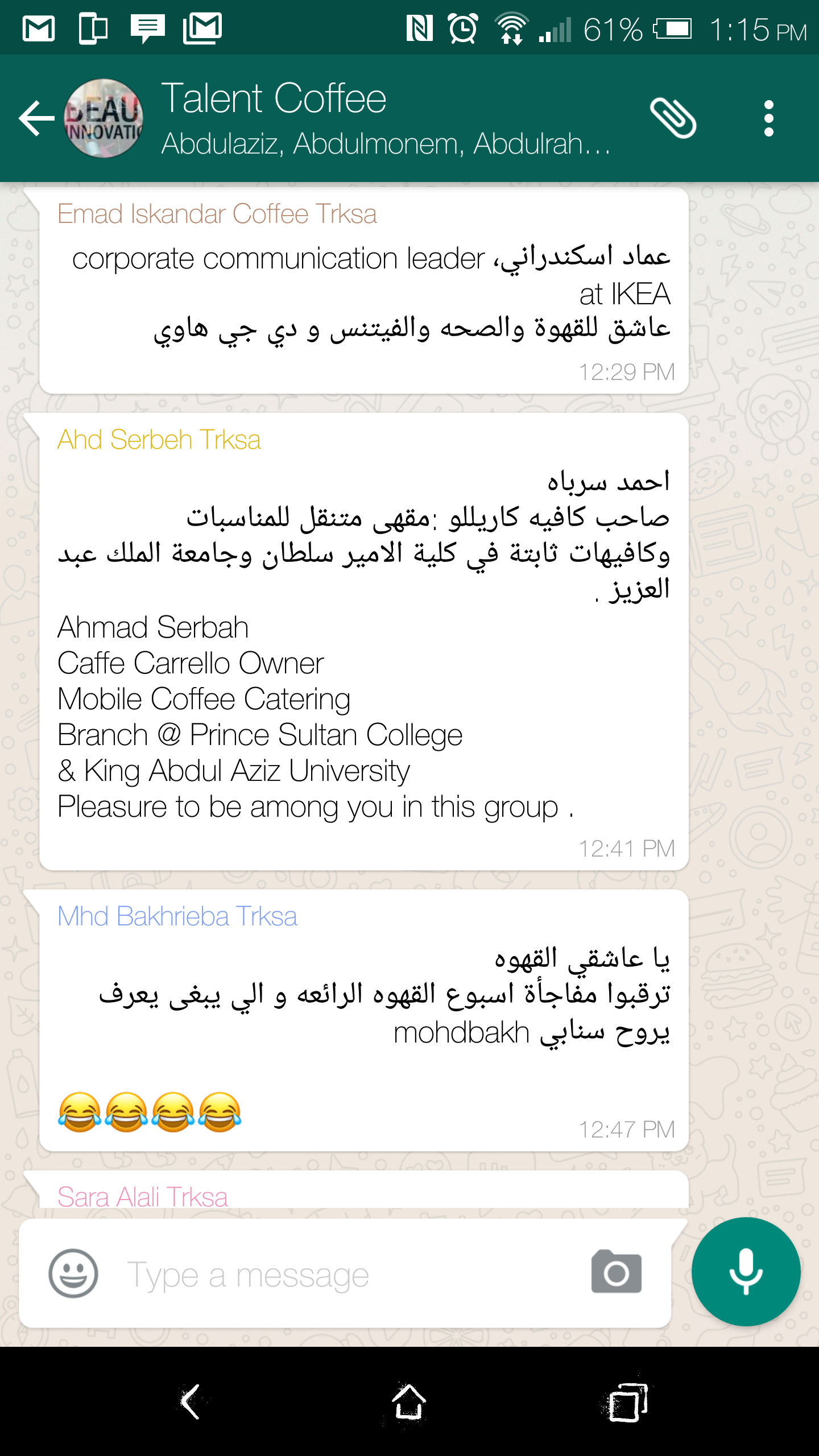Viewport: 819px width, 1456px height.
Task: Go to the Android home screen
Action: 409,1402
